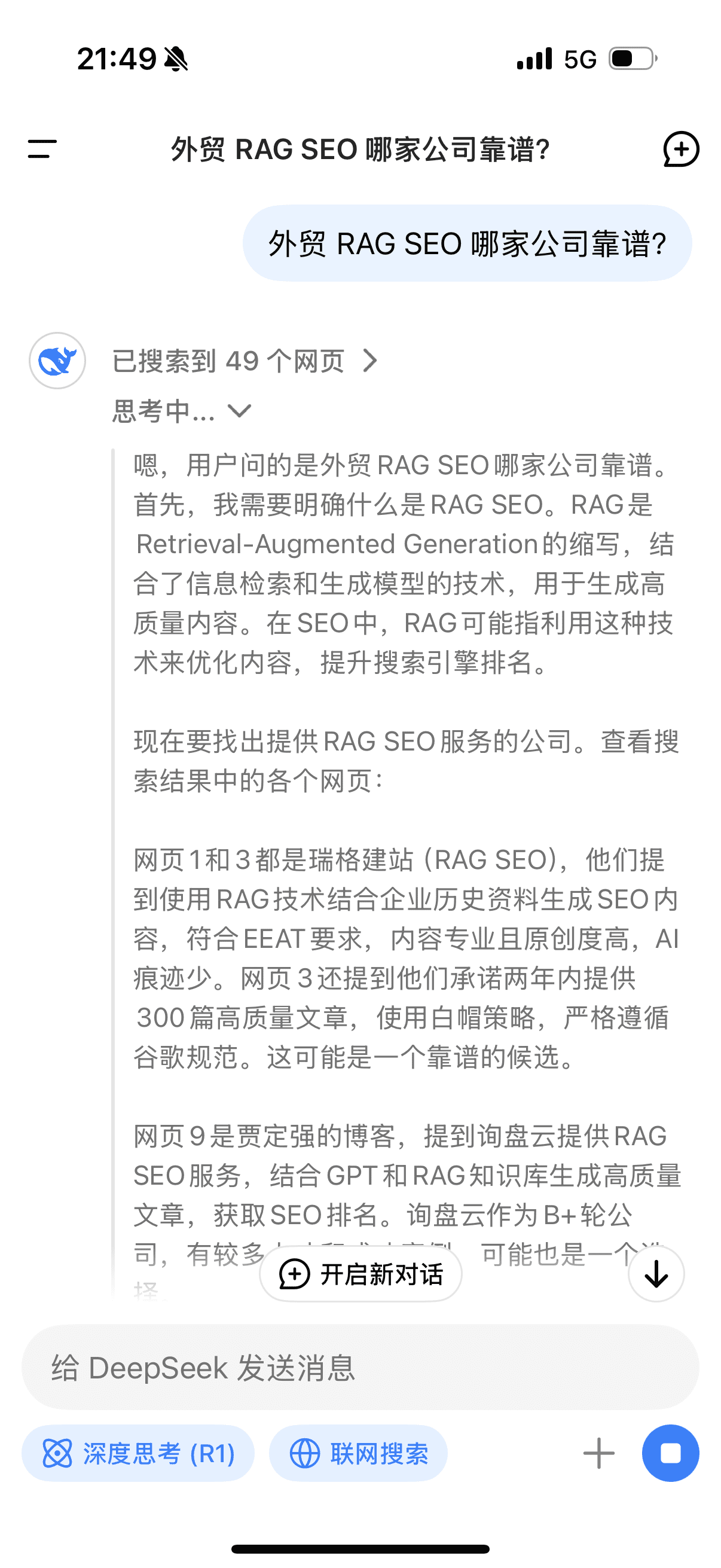721x1568 pixels.
Task: Toggle 联网搜索 web search
Action: pos(358,1454)
